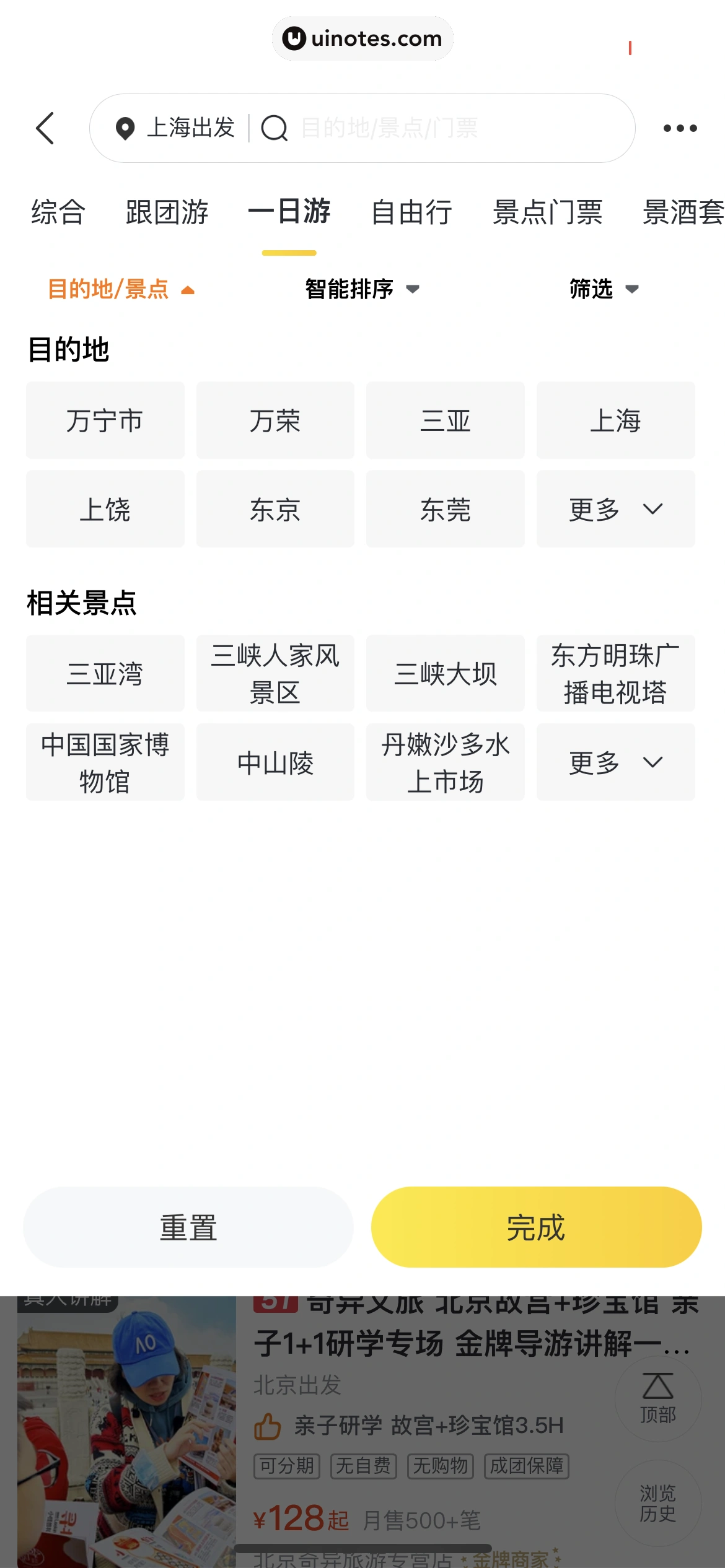This screenshot has width=725, height=1568.
Task: Pick 万宁市 from destinations
Action: (x=105, y=420)
